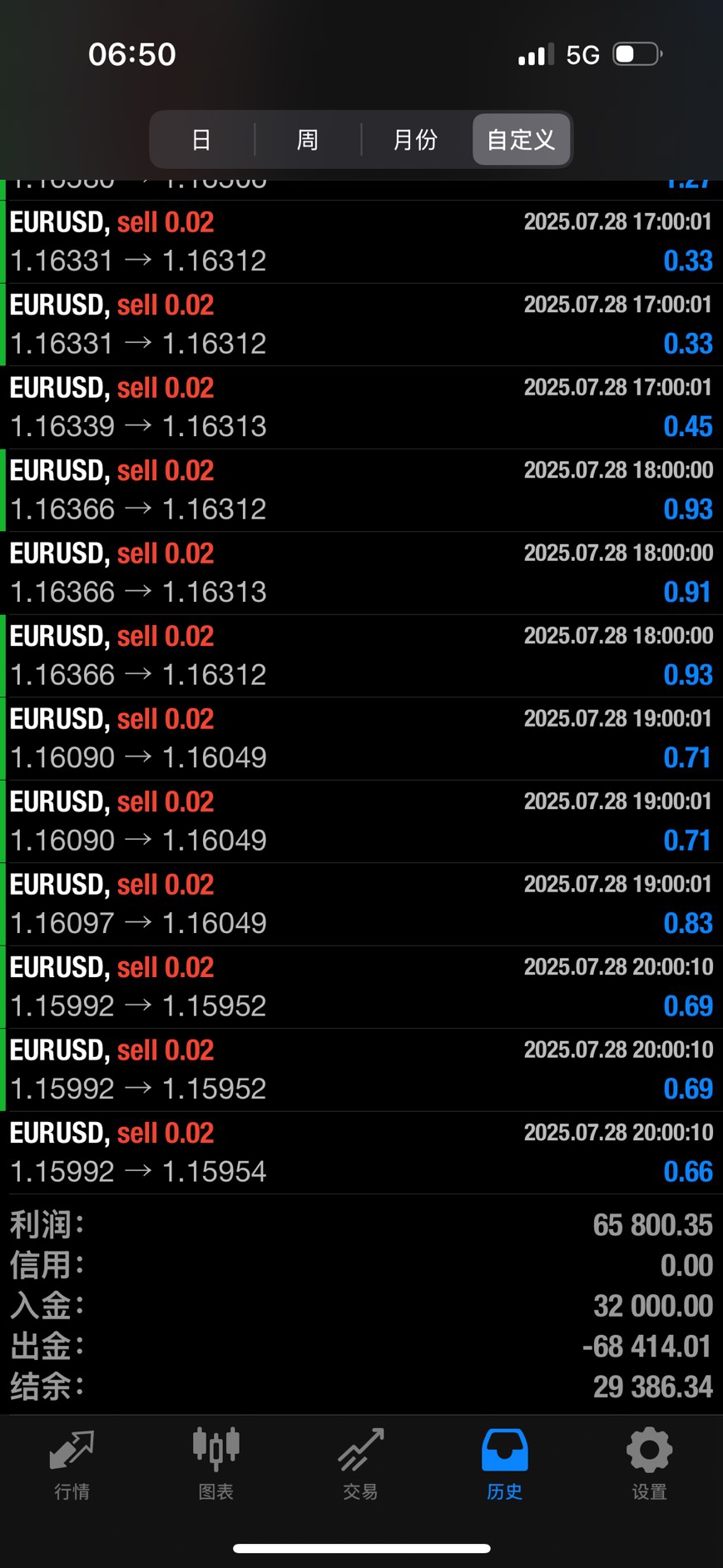This screenshot has height=1568, width=723.
Task: Go to the 图表 tab
Action: tap(216, 1464)
